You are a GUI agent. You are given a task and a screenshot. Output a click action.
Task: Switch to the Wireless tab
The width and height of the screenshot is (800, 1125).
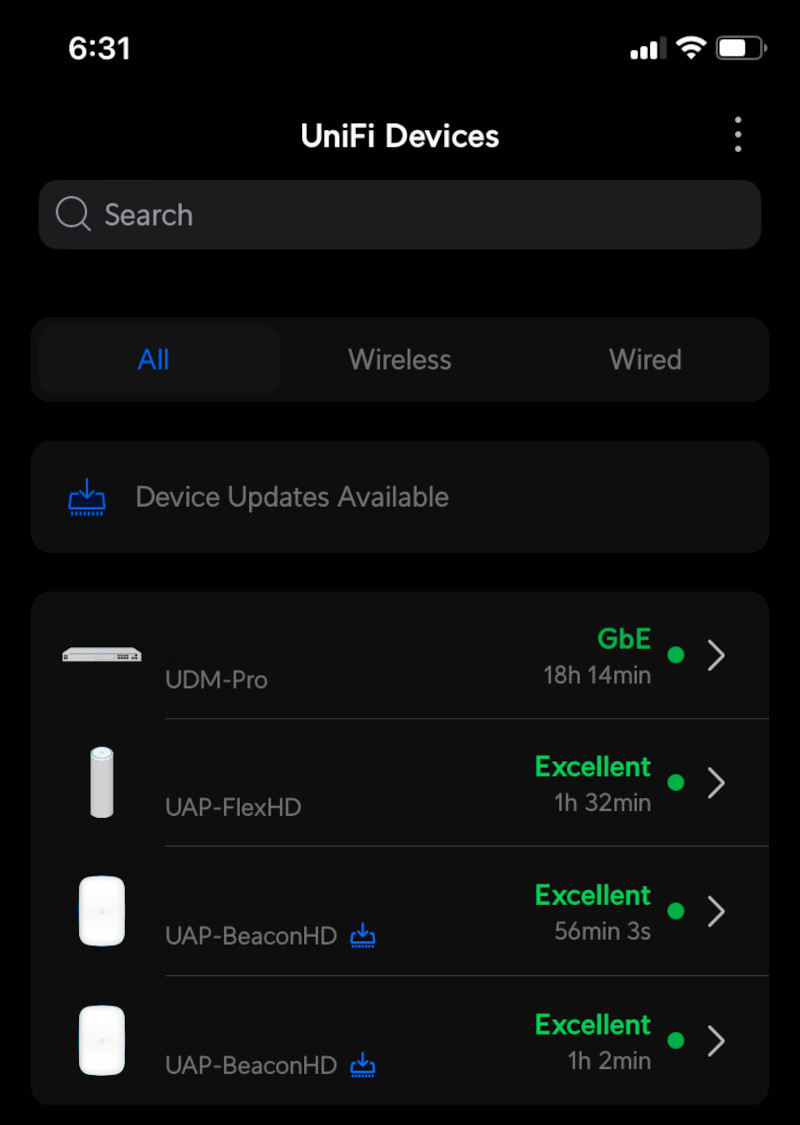(400, 360)
